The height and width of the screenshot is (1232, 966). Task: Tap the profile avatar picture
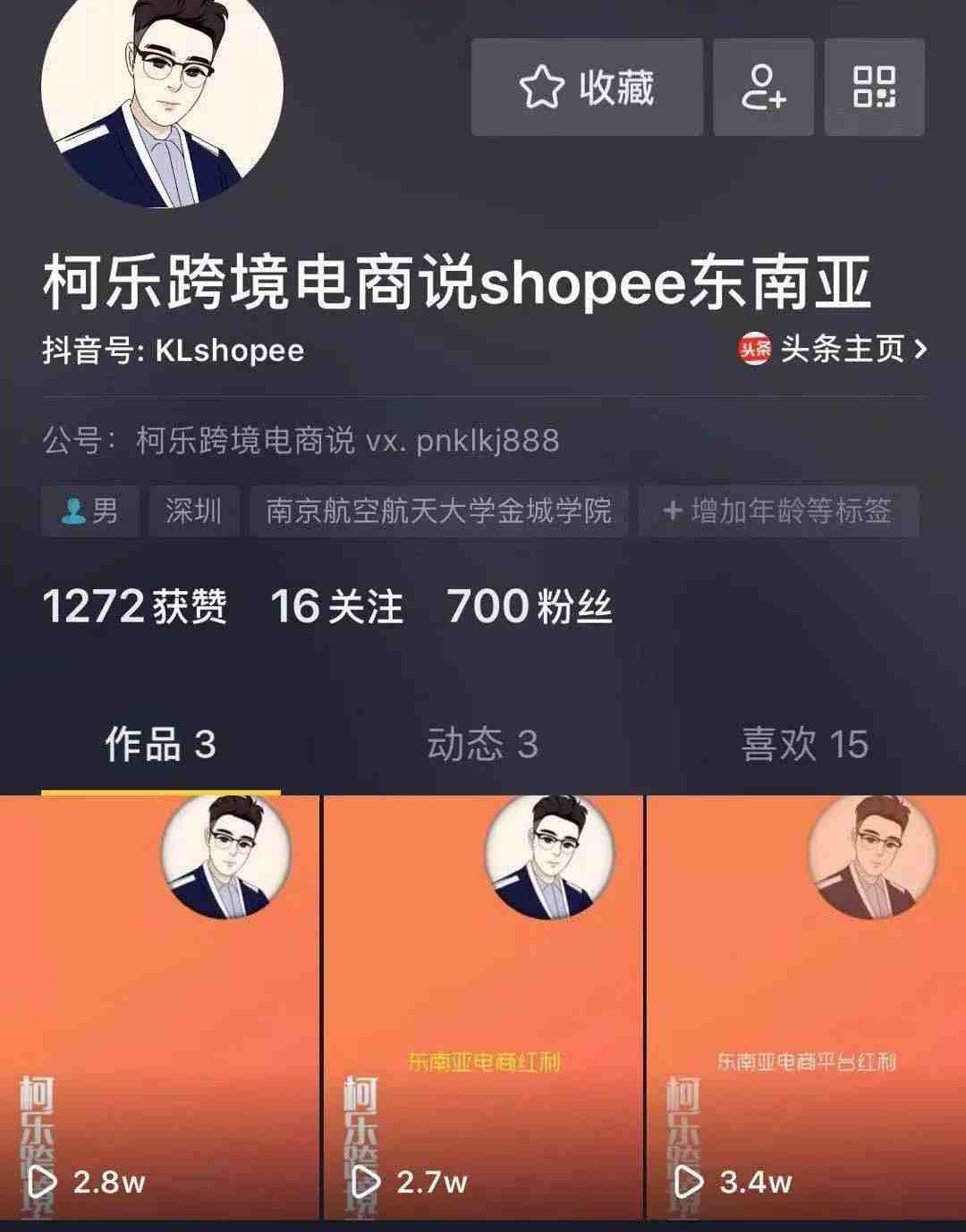tap(162, 89)
